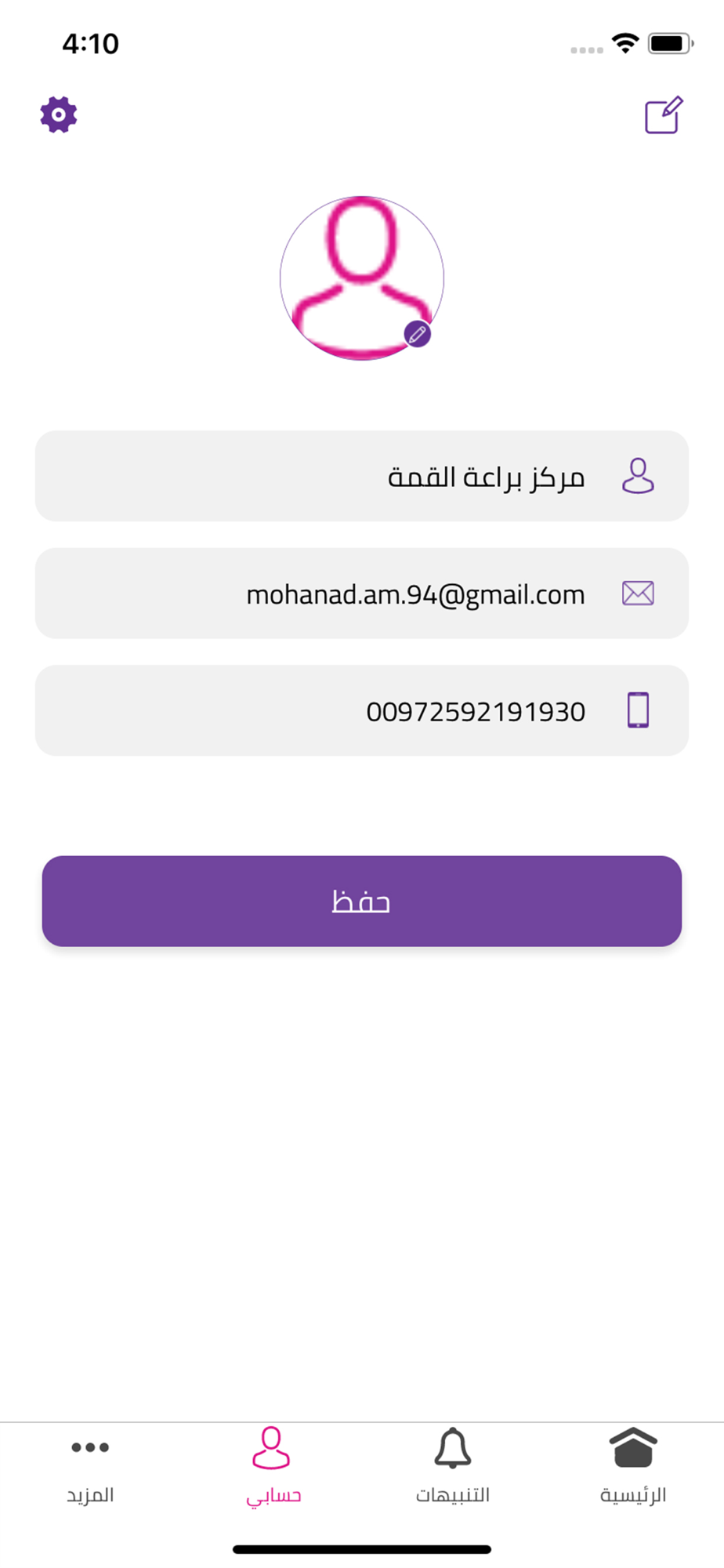The width and height of the screenshot is (724, 1568).
Task: Go to the الرئيسية home tab
Action: pyautogui.click(x=633, y=1467)
